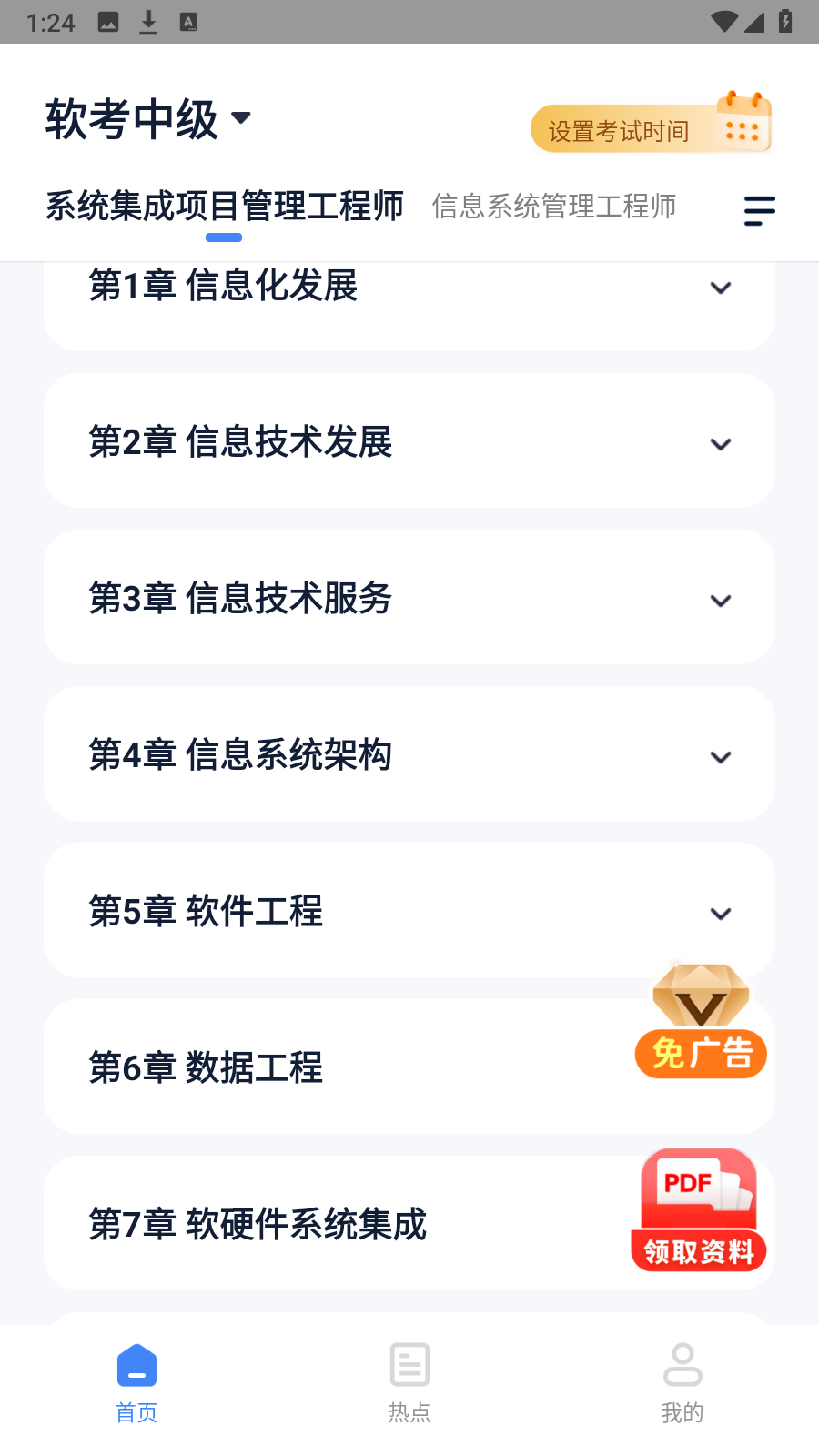
Task: Open the home 首页 tab icon
Action: [x=136, y=1365]
